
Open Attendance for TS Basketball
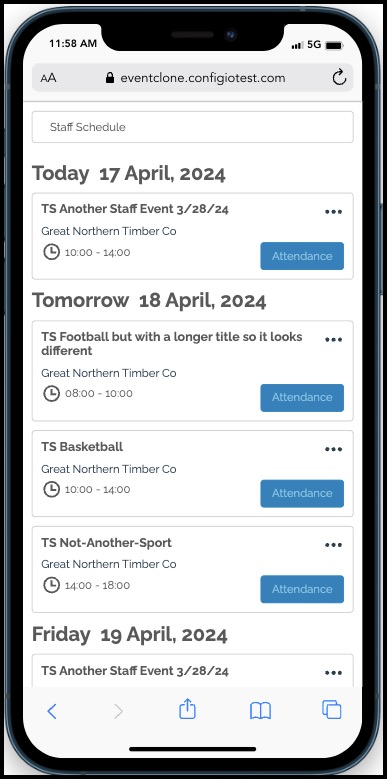[x=302, y=493]
